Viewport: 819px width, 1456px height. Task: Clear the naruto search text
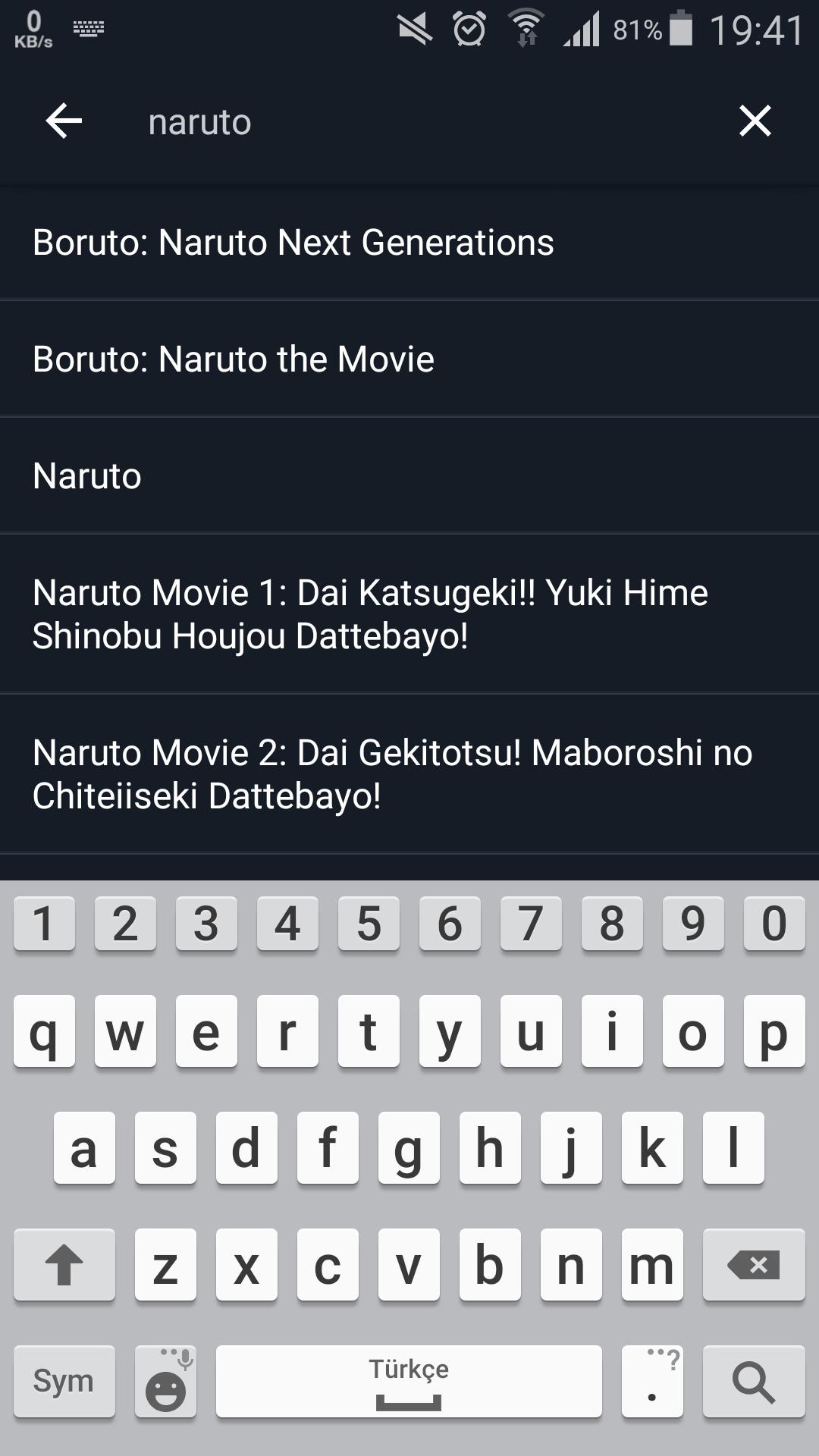pyautogui.click(x=755, y=121)
